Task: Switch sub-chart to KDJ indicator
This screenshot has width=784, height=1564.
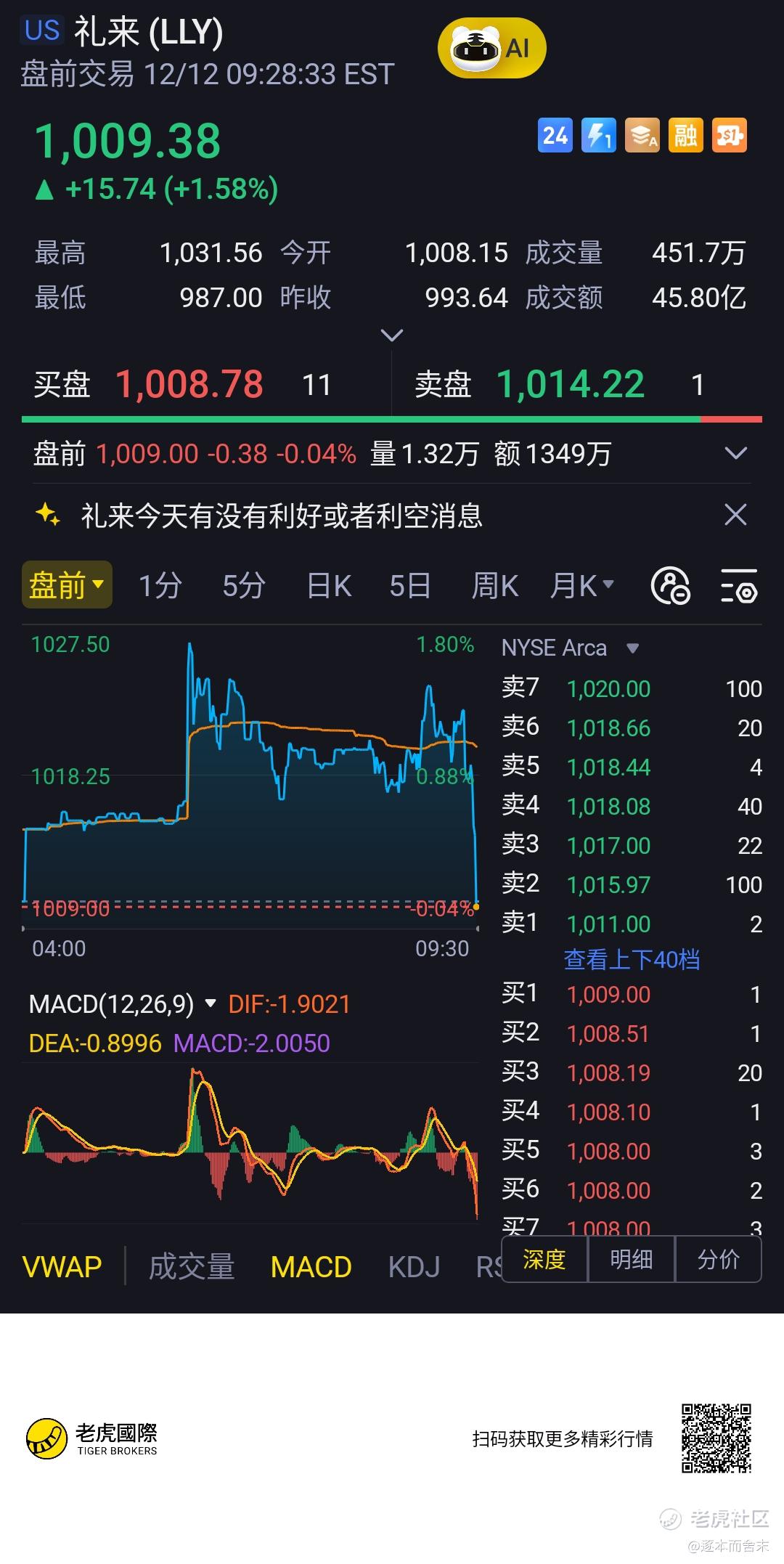Action: [414, 1267]
